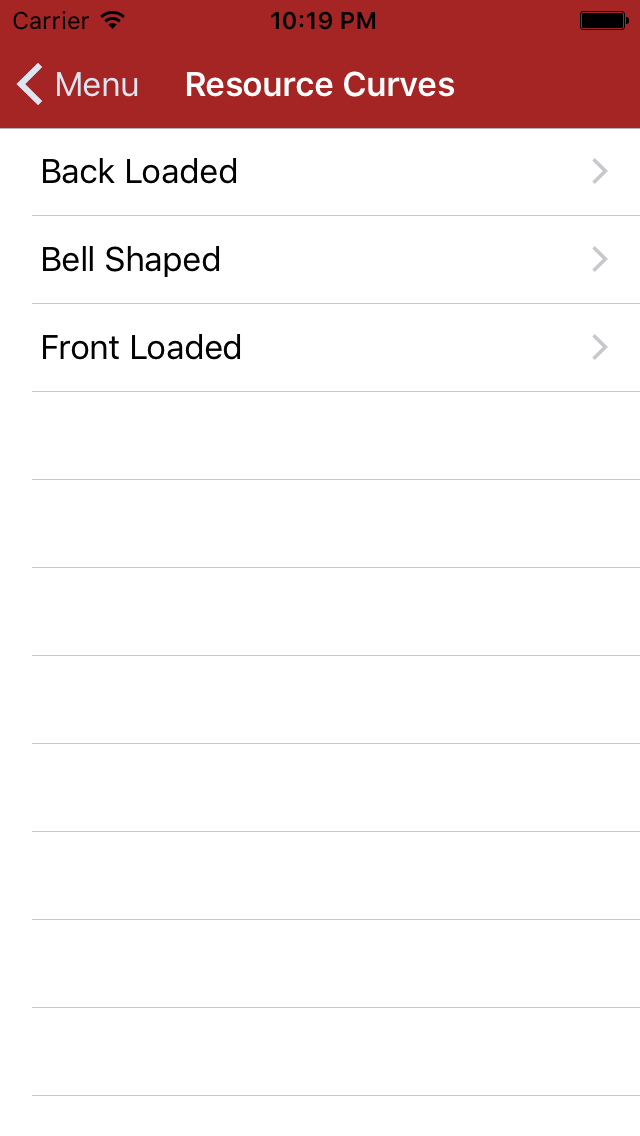View the Front Loaded curve
This screenshot has width=640, height=1136.
coord(320,348)
